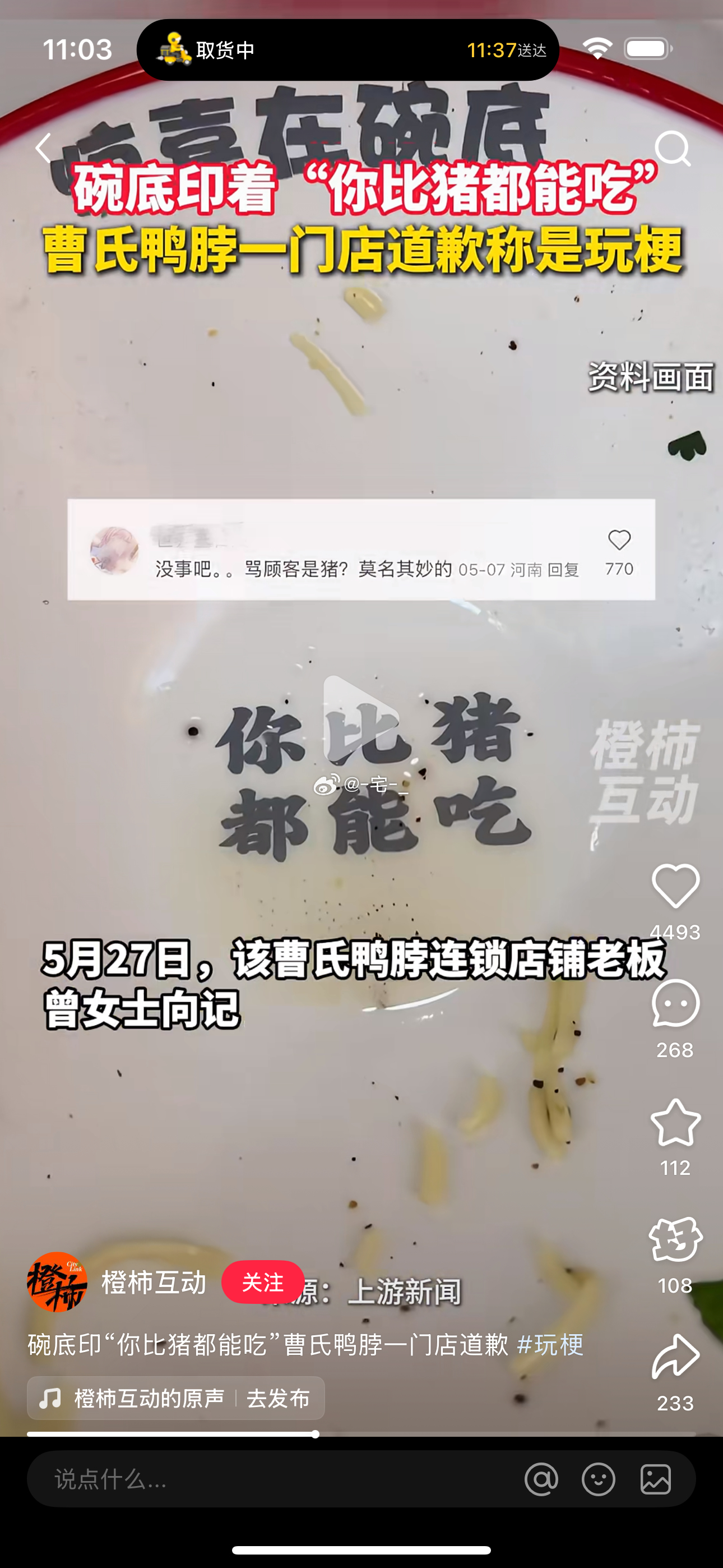Open 橙柿互动的原声 sound page
This screenshot has width=723, height=1568.
click(149, 1398)
